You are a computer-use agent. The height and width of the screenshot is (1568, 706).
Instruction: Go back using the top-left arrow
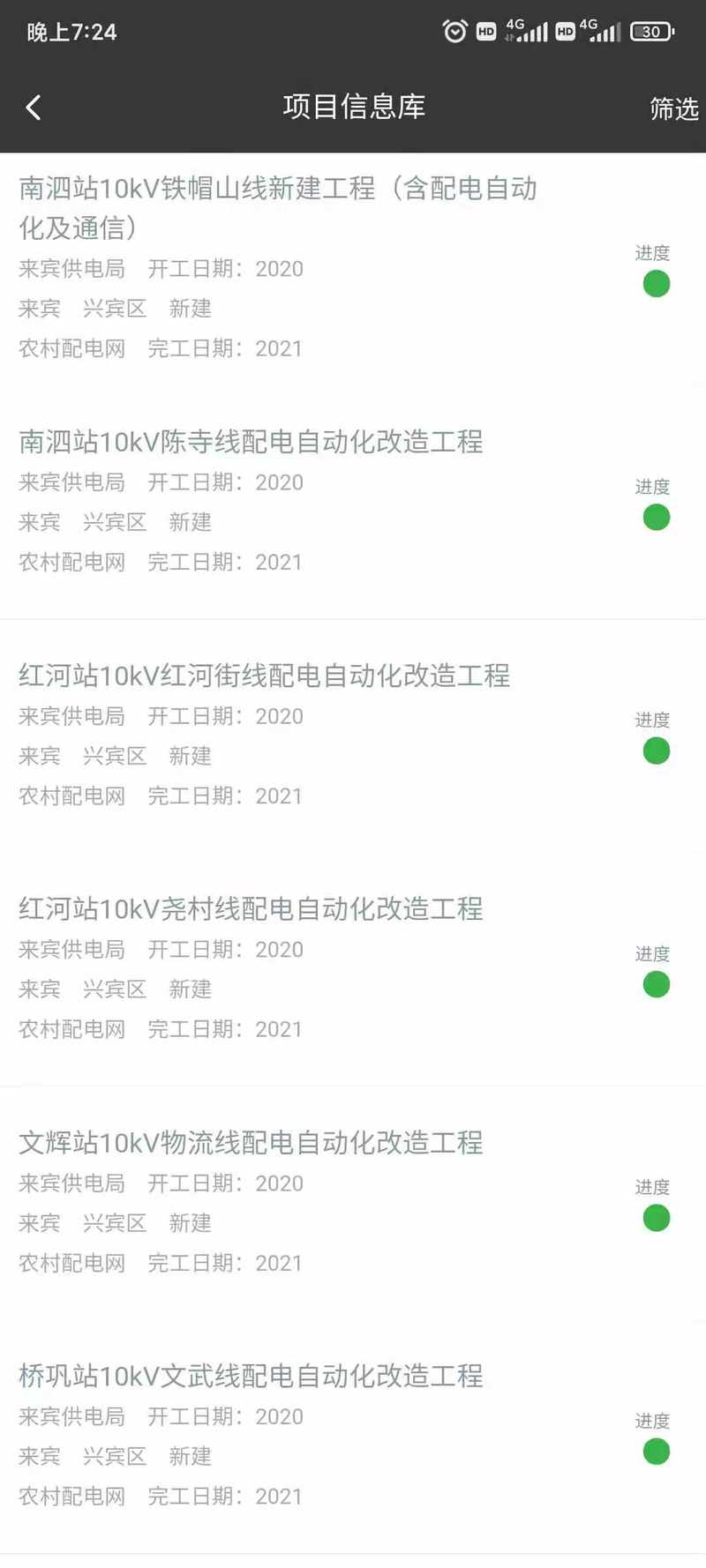34,108
